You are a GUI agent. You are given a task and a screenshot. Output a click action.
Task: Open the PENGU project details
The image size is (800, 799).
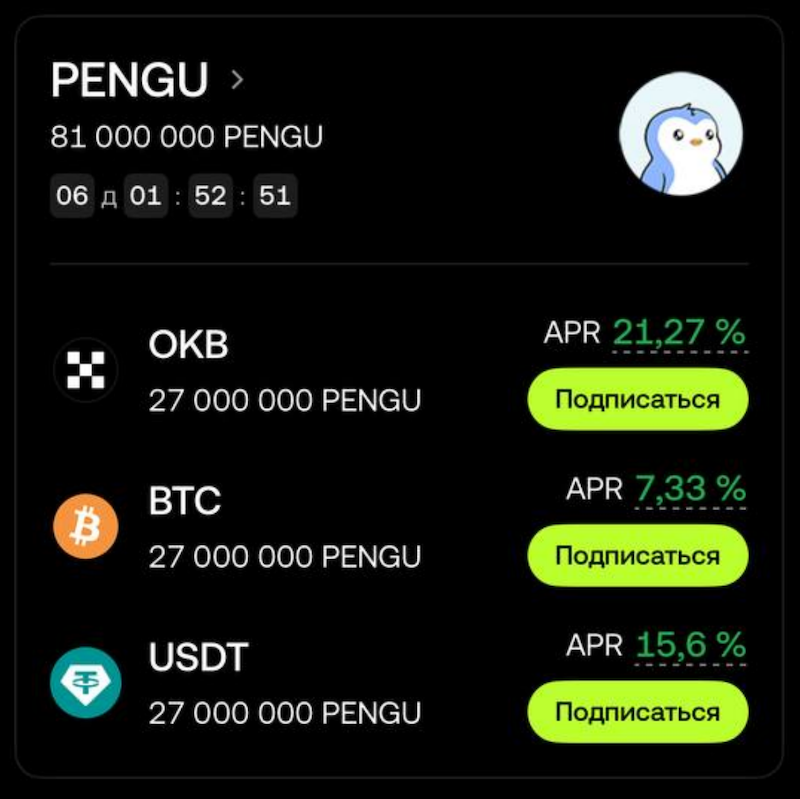[146, 80]
